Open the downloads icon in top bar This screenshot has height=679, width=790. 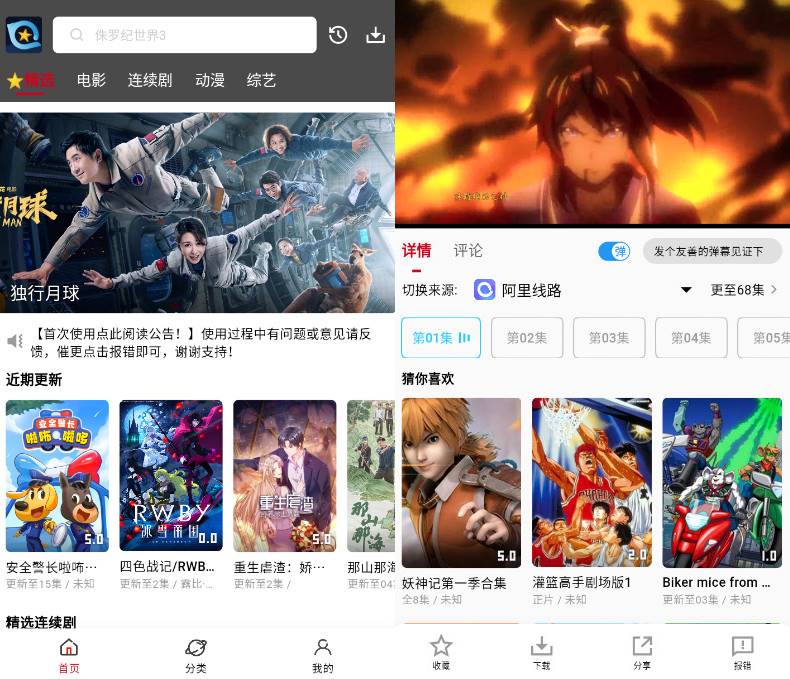tap(375, 35)
